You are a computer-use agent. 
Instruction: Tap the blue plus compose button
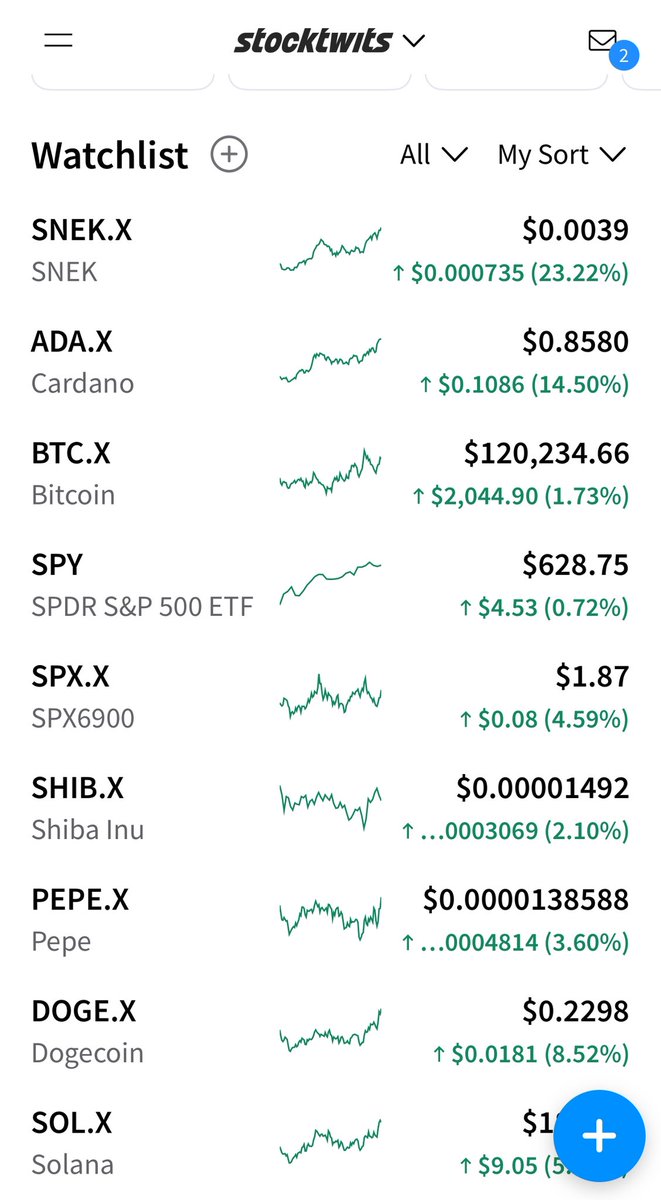599,1137
